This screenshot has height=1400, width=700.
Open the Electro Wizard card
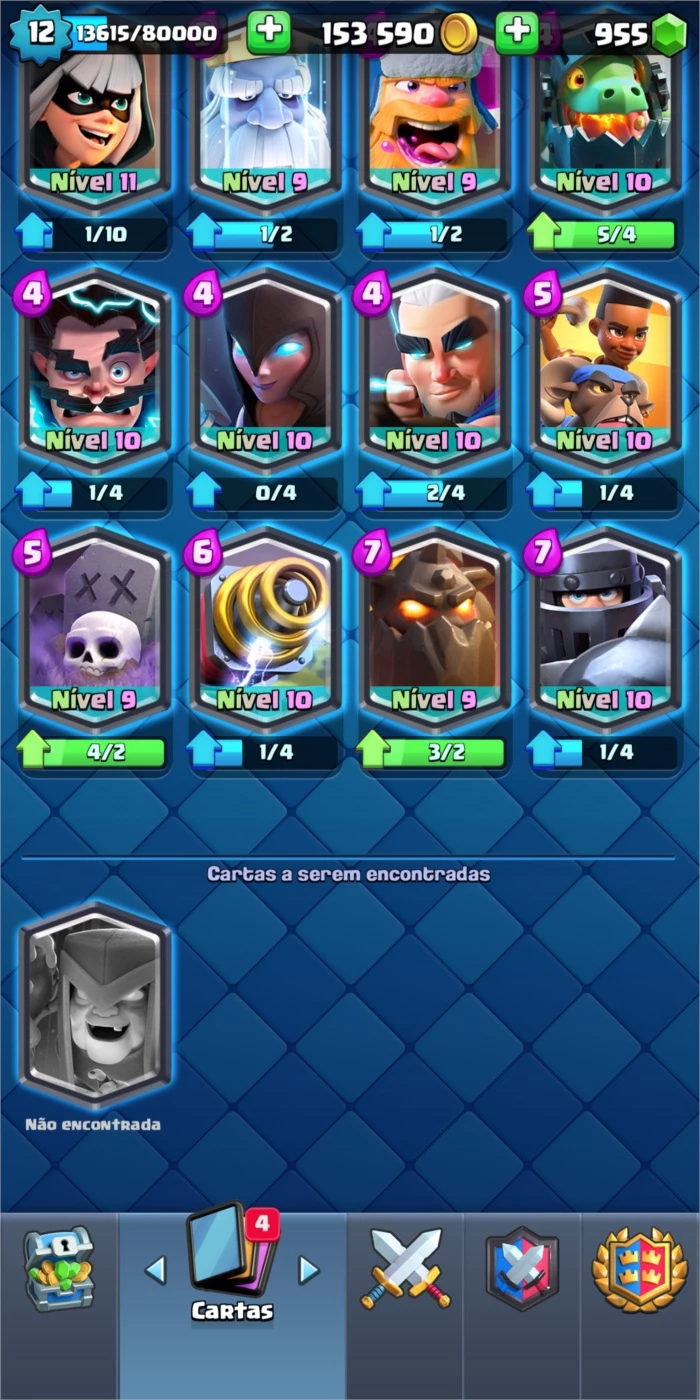(94, 370)
